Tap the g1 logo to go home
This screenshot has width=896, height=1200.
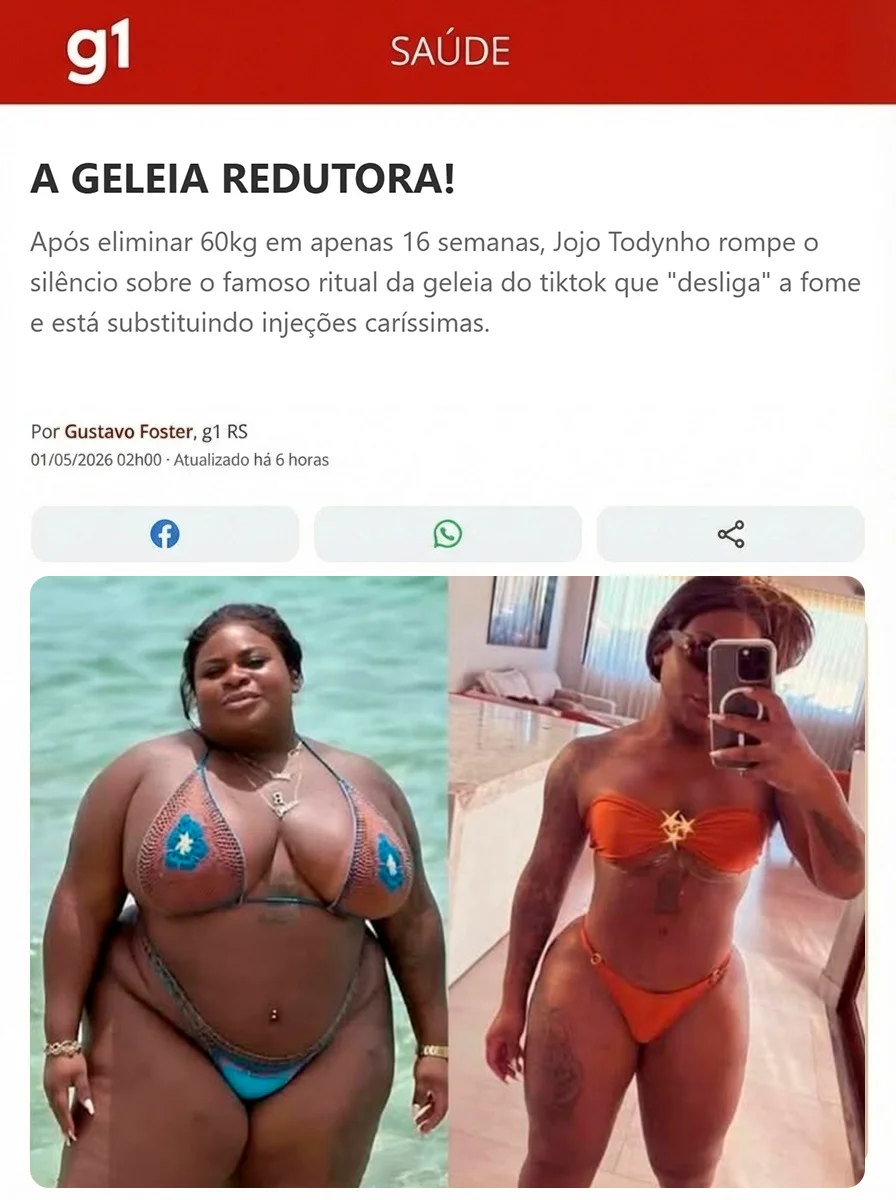tap(98, 52)
